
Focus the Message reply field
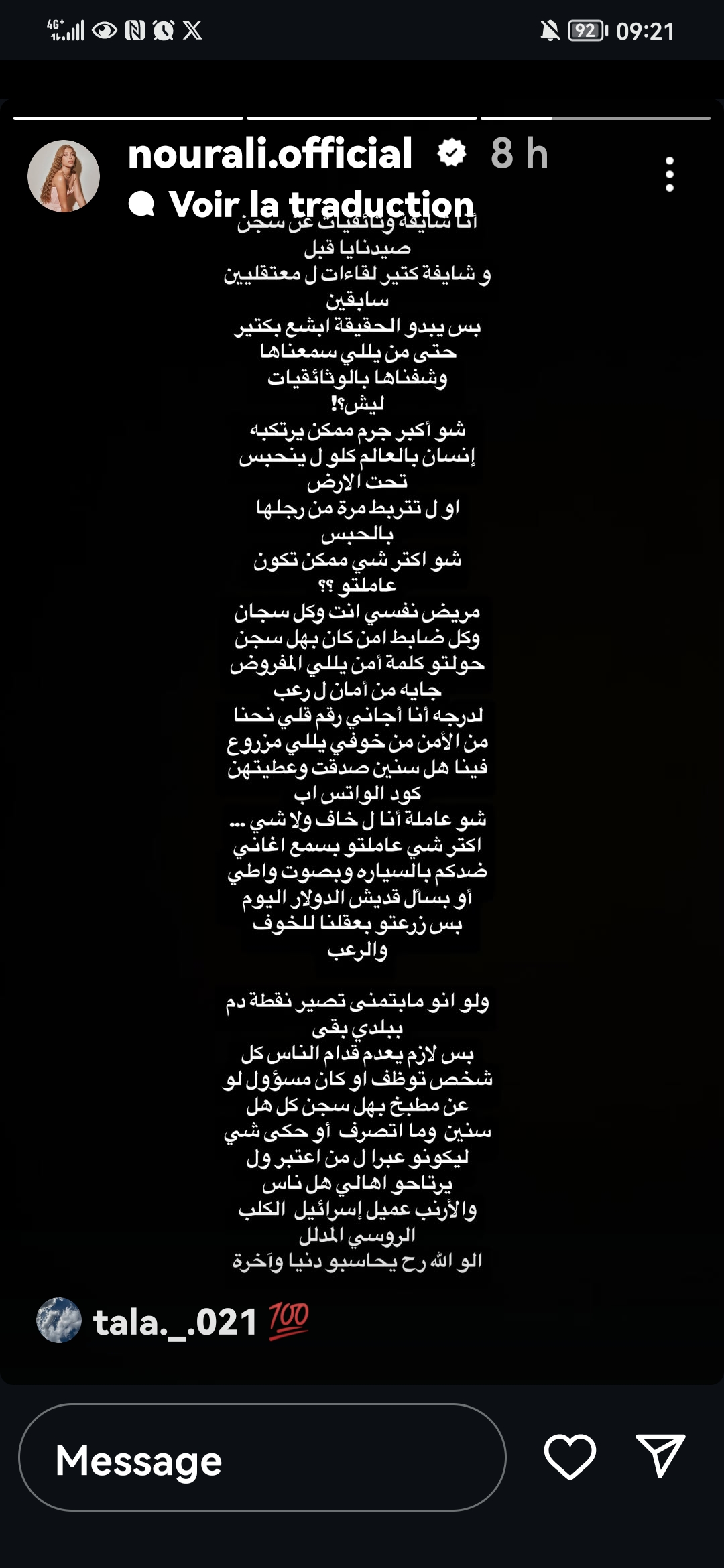[x=261, y=1460]
